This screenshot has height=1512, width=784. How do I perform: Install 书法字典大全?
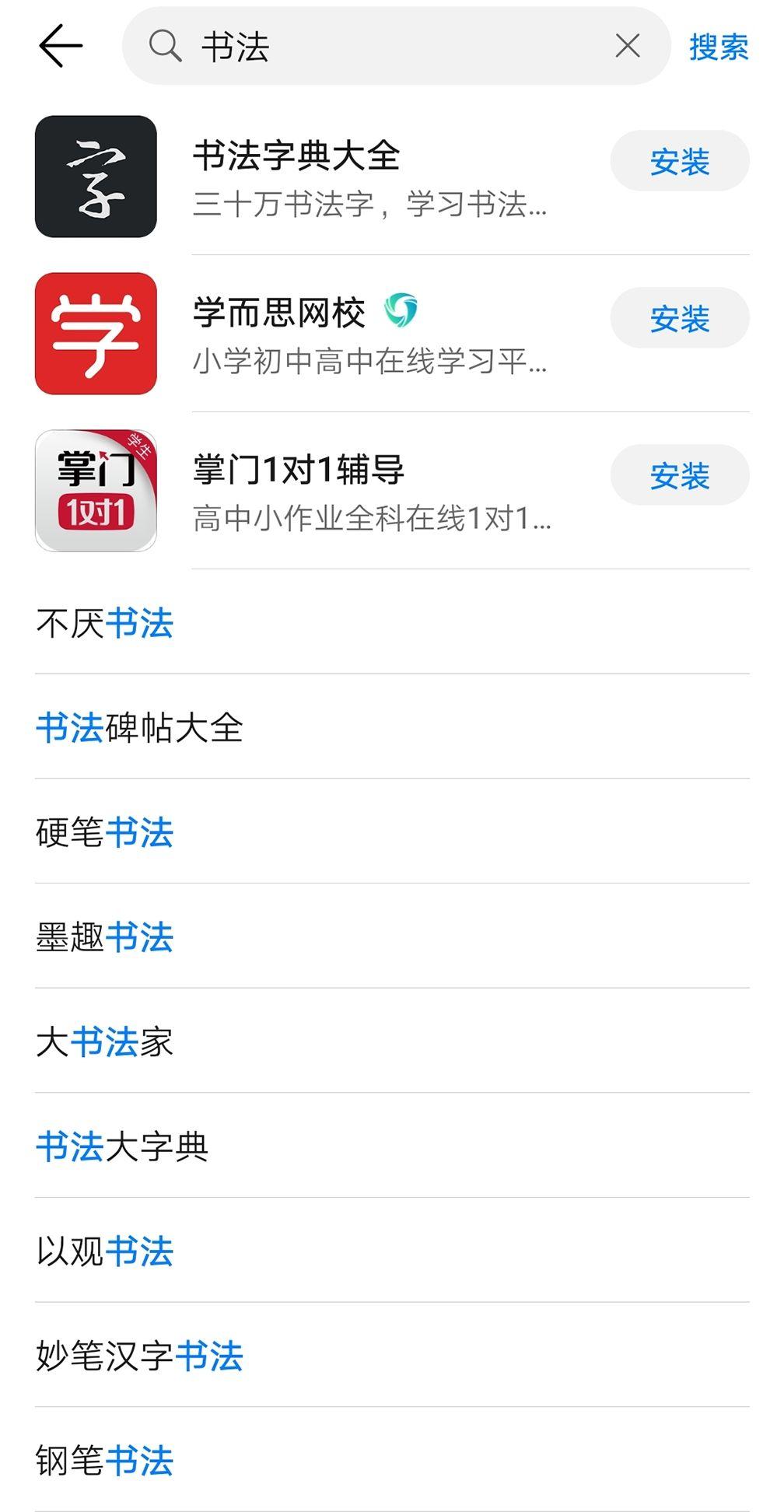click(679, 162)
